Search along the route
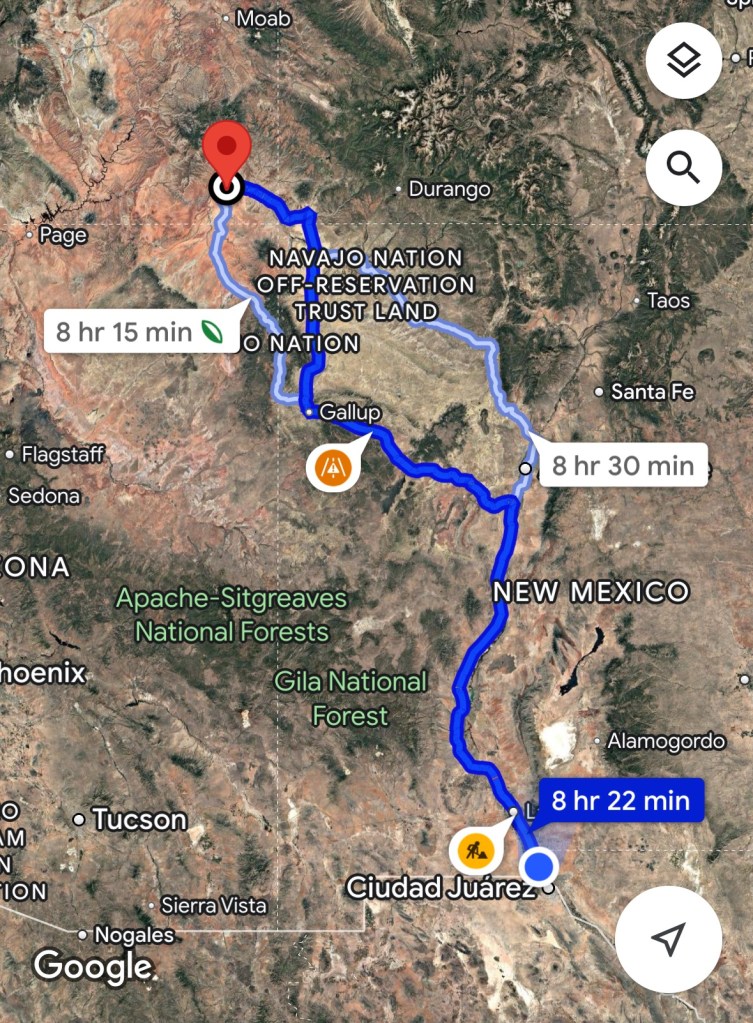The height and width of the screenshot is (1023, 753). (684, 168)
